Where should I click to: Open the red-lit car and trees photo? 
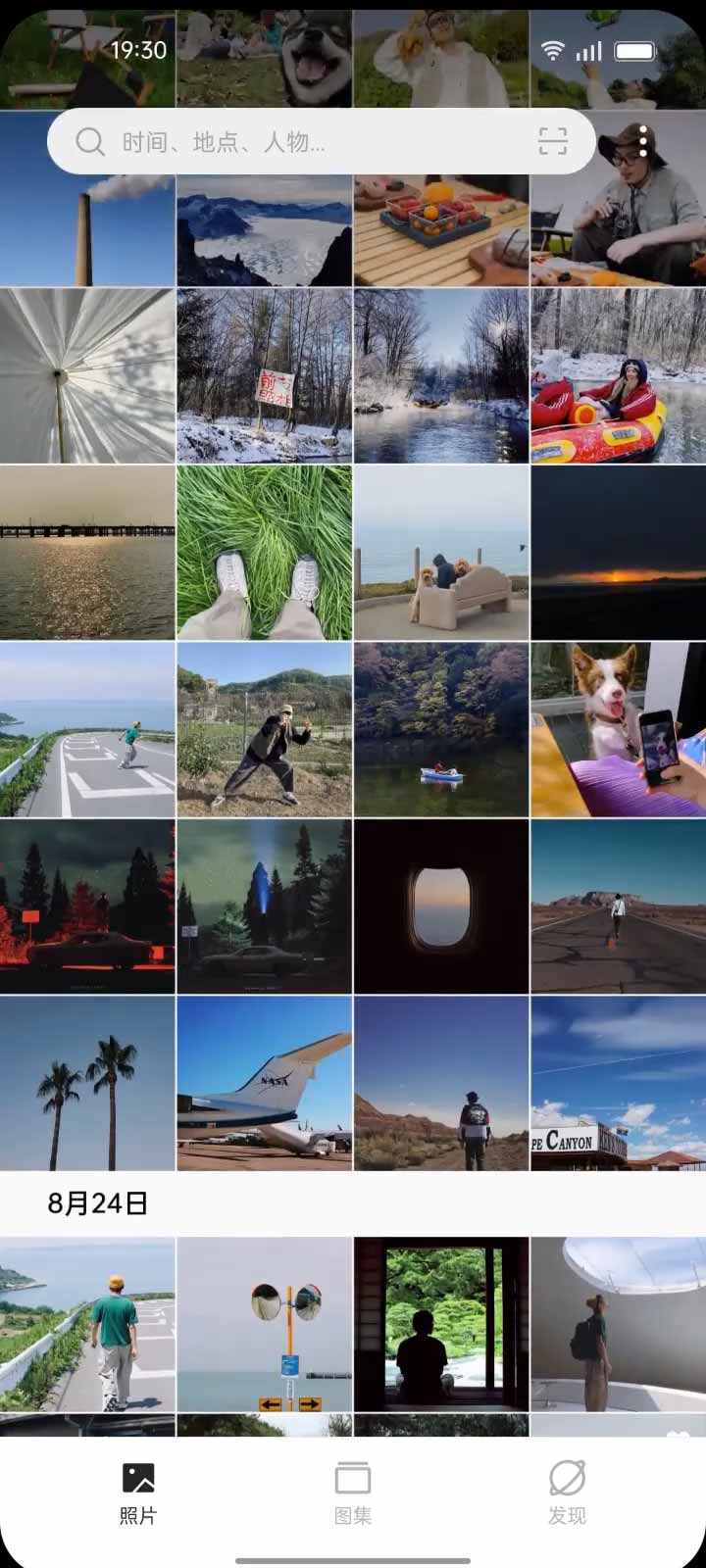(87, 906)
